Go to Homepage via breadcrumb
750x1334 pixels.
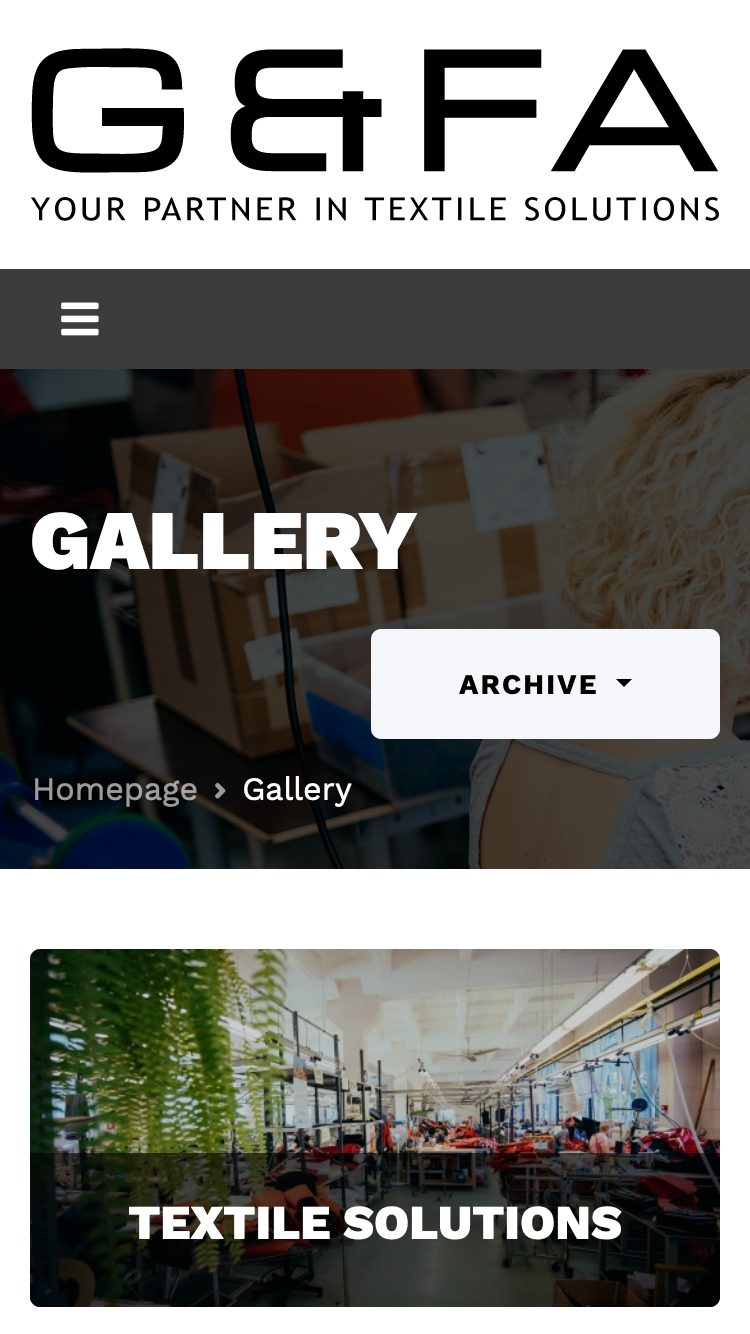[115, 790]
